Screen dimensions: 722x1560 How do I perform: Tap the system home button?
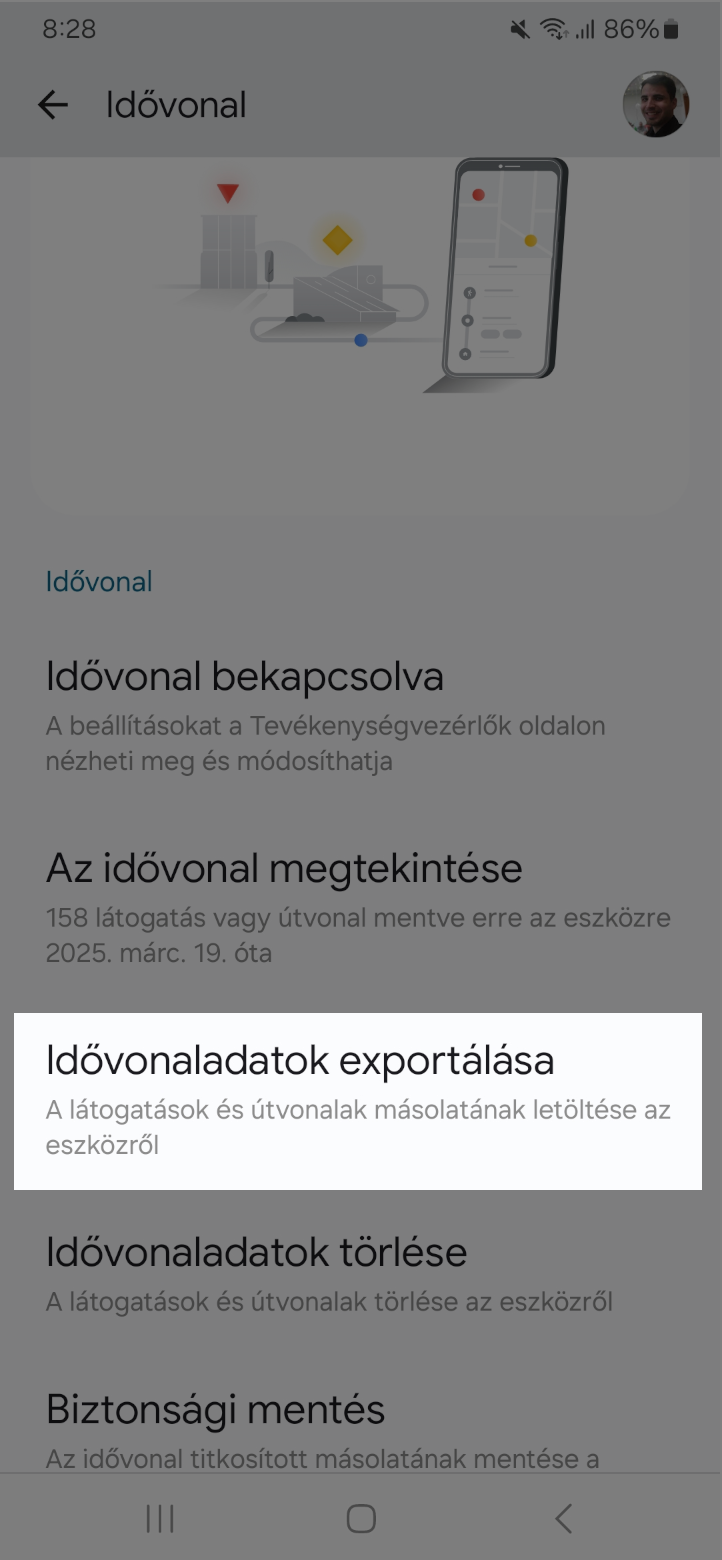[x=361, y=1519]
